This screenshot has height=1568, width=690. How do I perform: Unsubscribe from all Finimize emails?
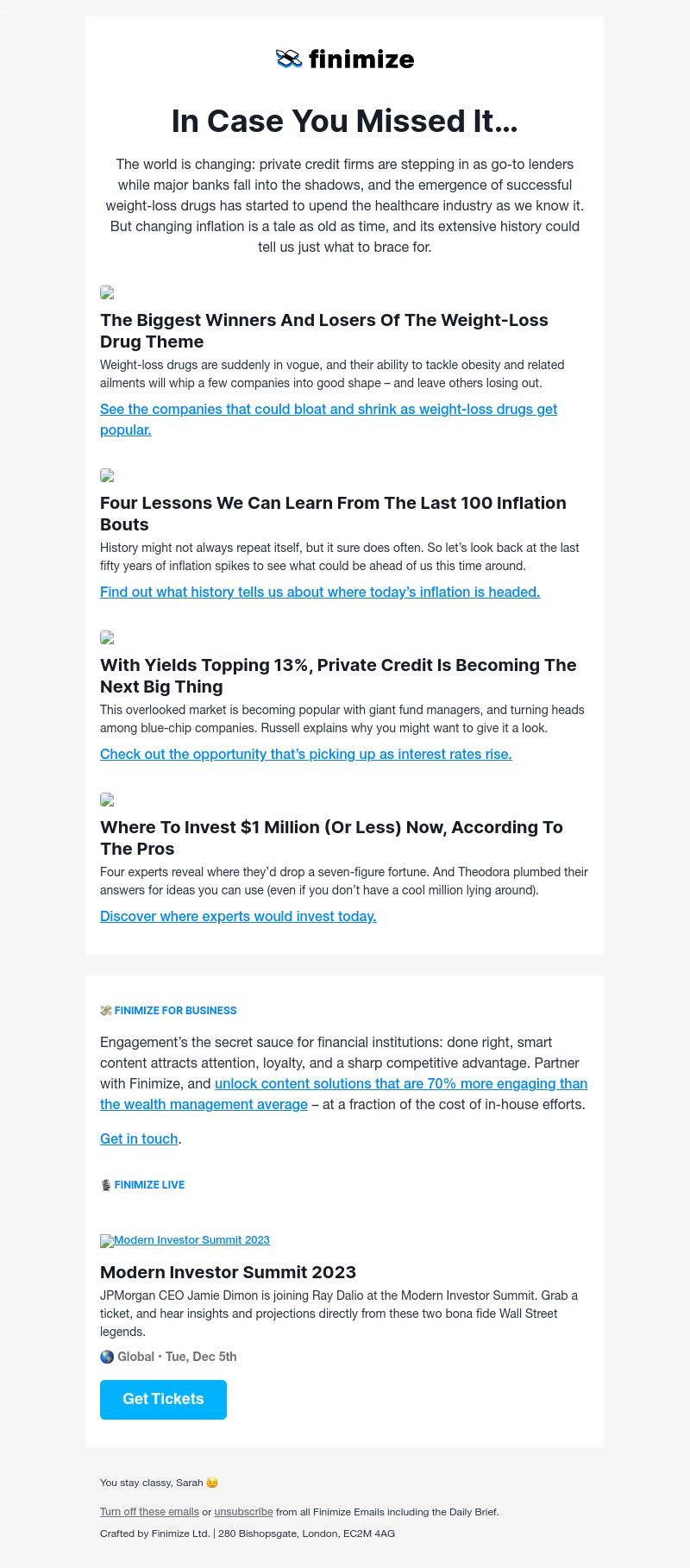pos(243,1512)
